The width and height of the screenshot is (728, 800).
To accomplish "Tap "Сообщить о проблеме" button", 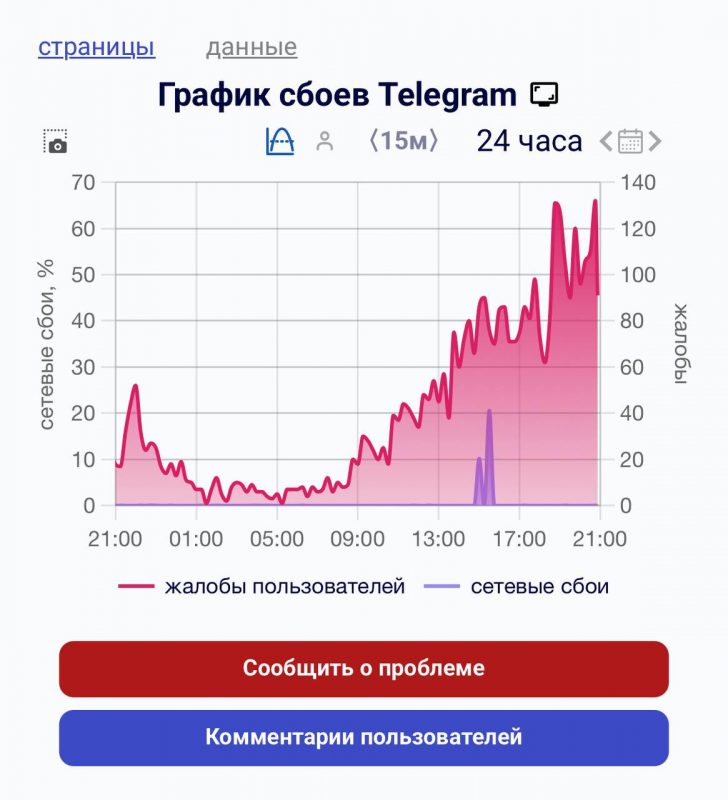I will [363, 668].
